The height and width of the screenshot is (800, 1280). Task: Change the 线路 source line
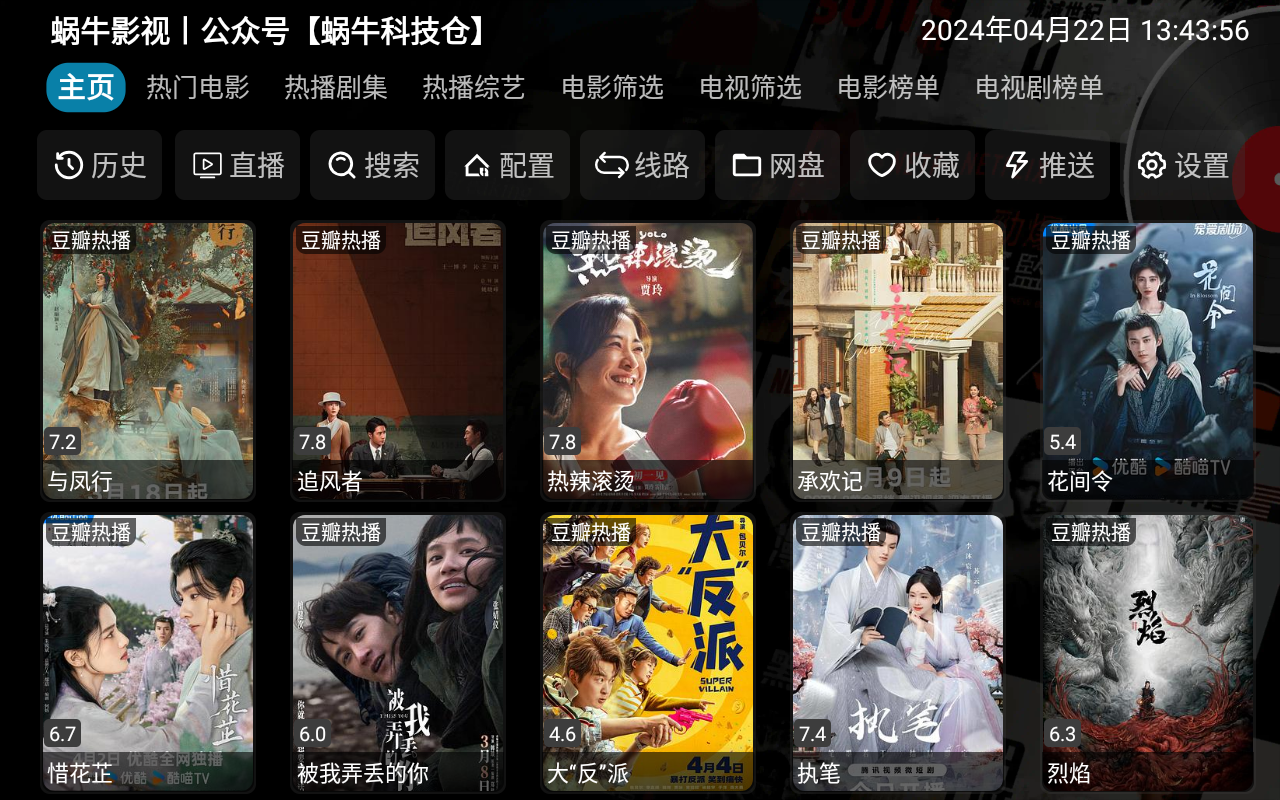[643, 165]
